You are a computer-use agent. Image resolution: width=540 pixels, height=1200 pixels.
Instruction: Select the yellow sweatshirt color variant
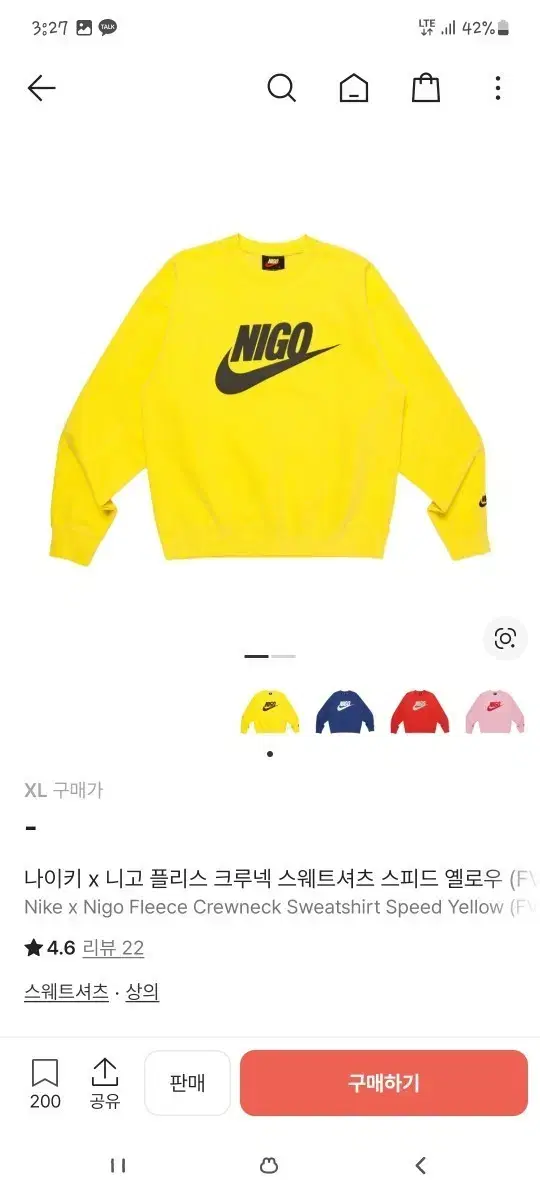pyautogui.click(x=270, y=711)
